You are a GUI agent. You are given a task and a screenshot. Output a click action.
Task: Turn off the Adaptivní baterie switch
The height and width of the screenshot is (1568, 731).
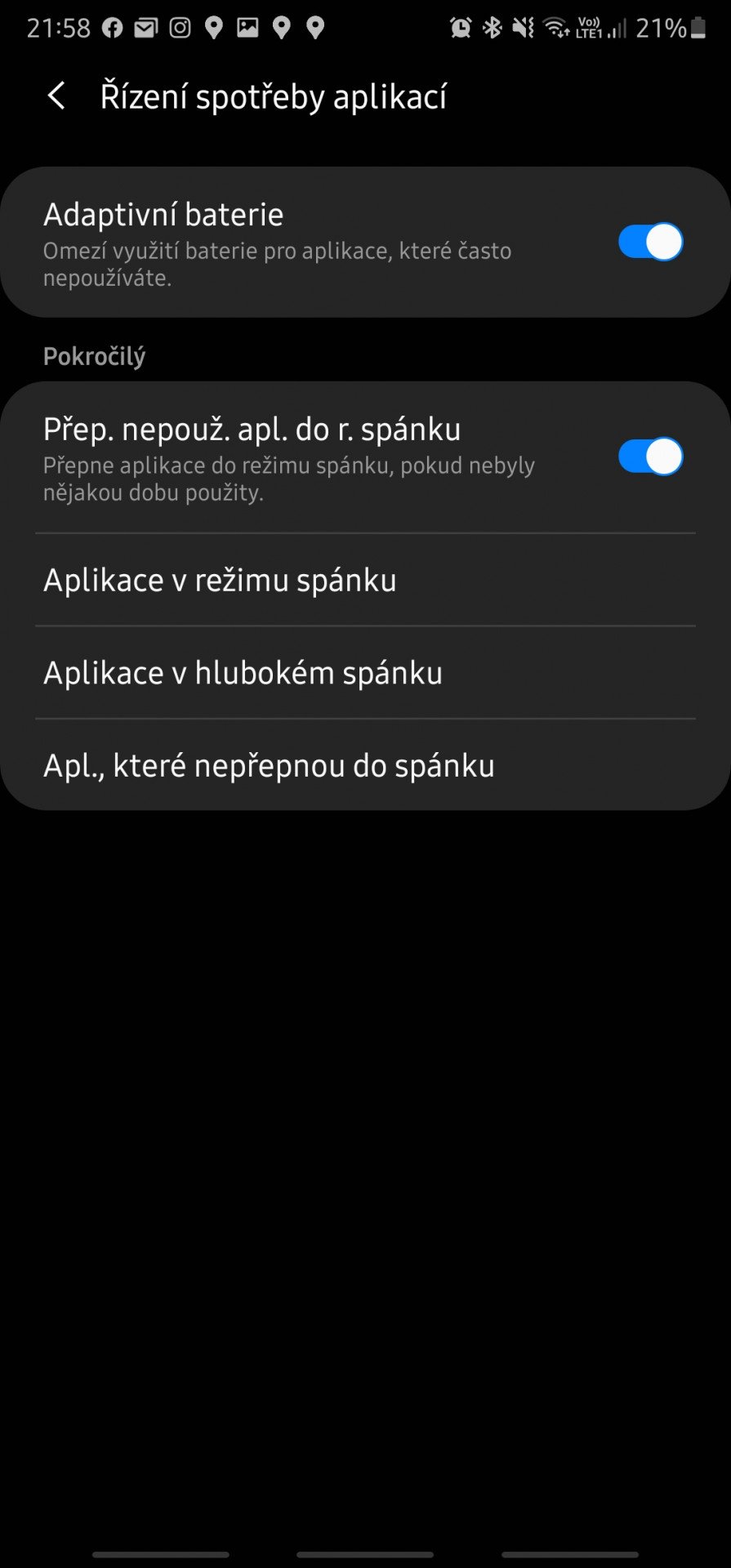(x=650, y=242)
